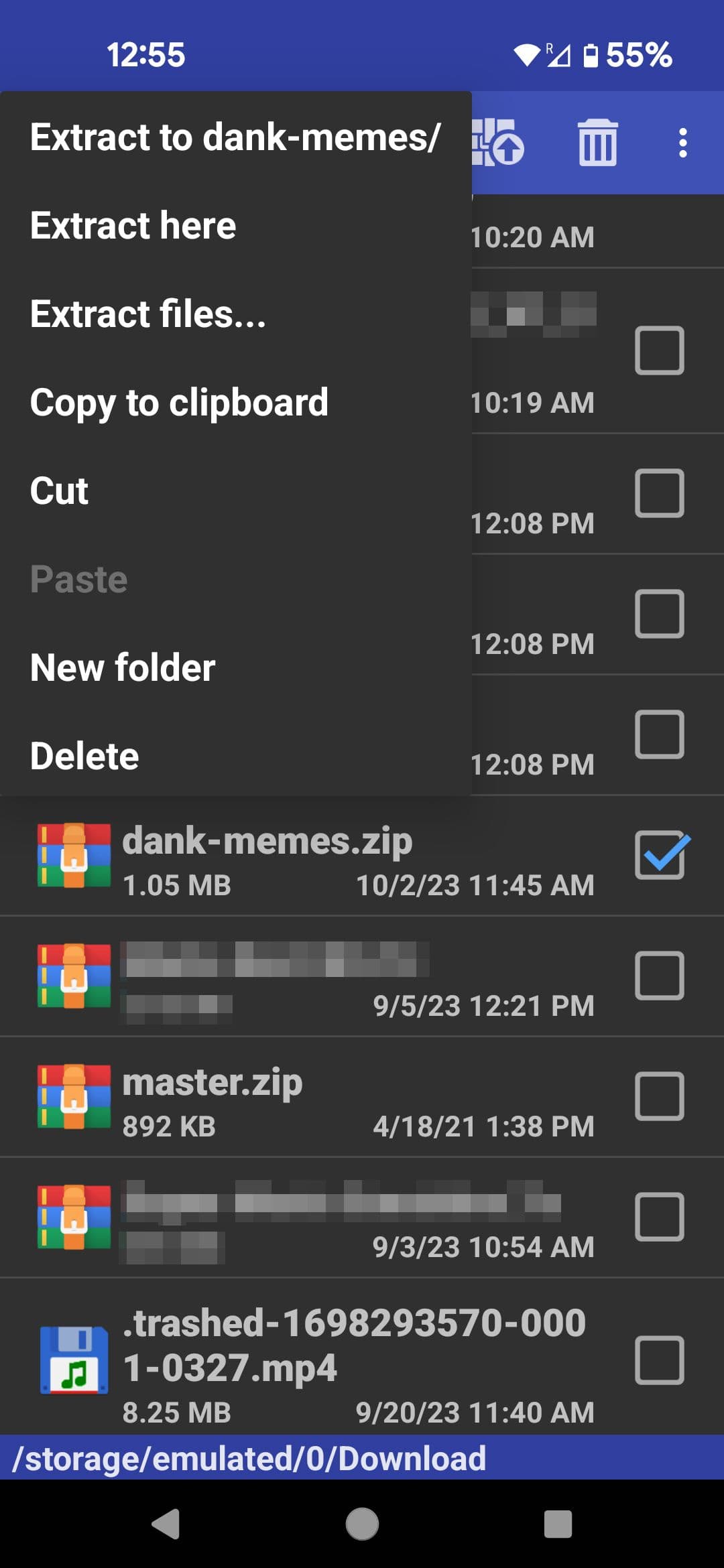
Task: Go back using the system back button
Action: pos(166,1524)
